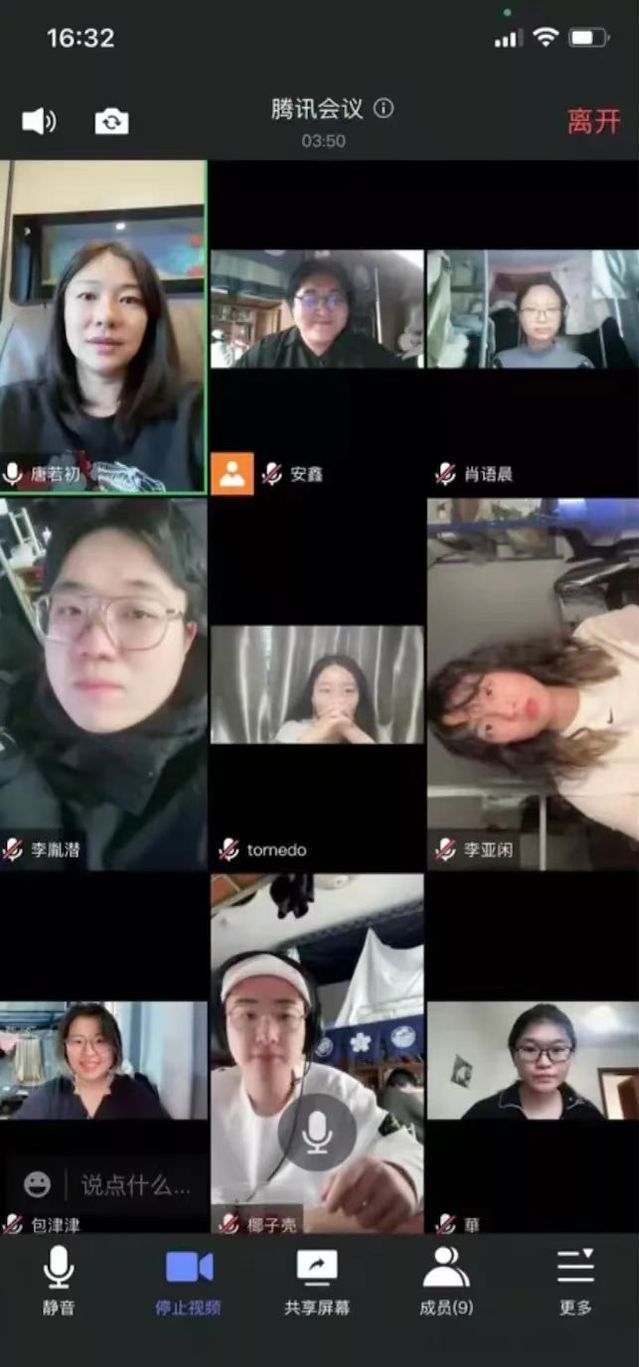639x1367 pixels.
Task: Open the meeting info icon
Action: [383, 109]
